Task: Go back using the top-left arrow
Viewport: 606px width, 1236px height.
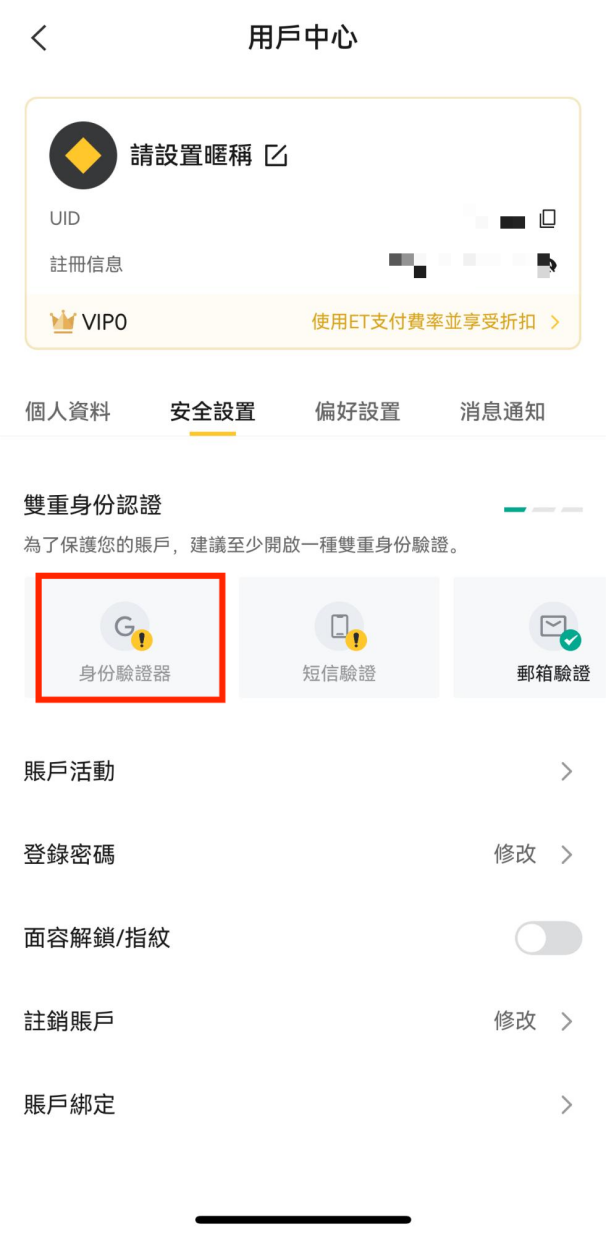Action: 39,39
